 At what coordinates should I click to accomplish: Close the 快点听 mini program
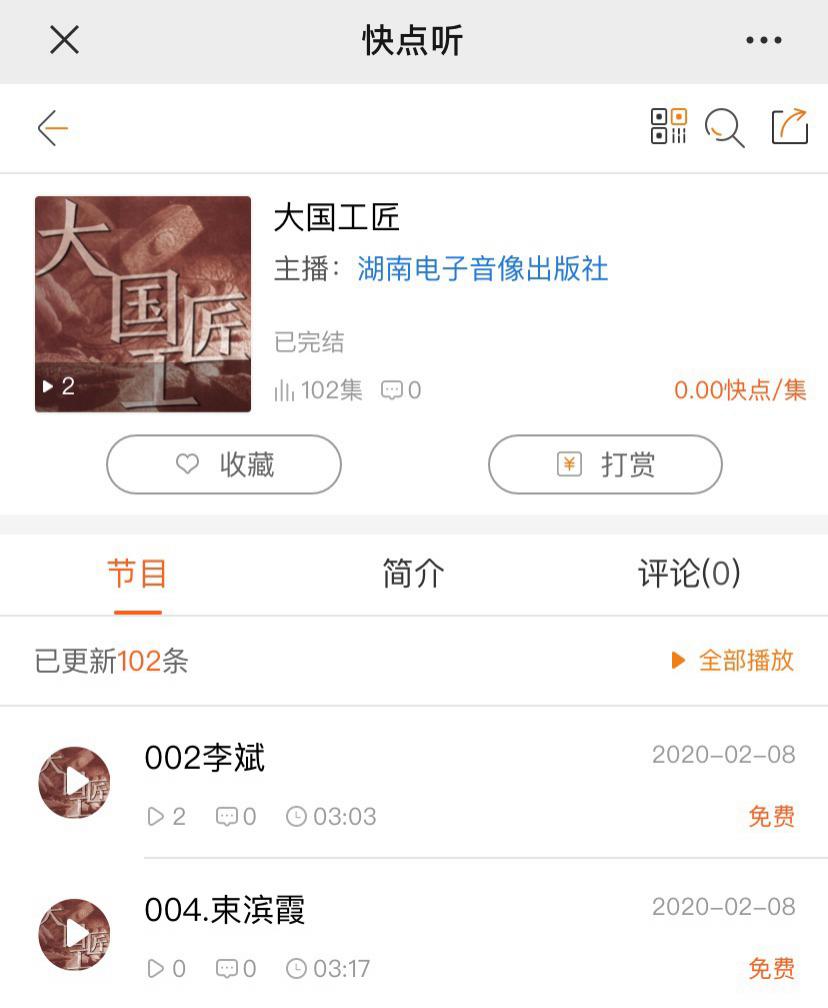pyautogui.click(x=64, y=40)
